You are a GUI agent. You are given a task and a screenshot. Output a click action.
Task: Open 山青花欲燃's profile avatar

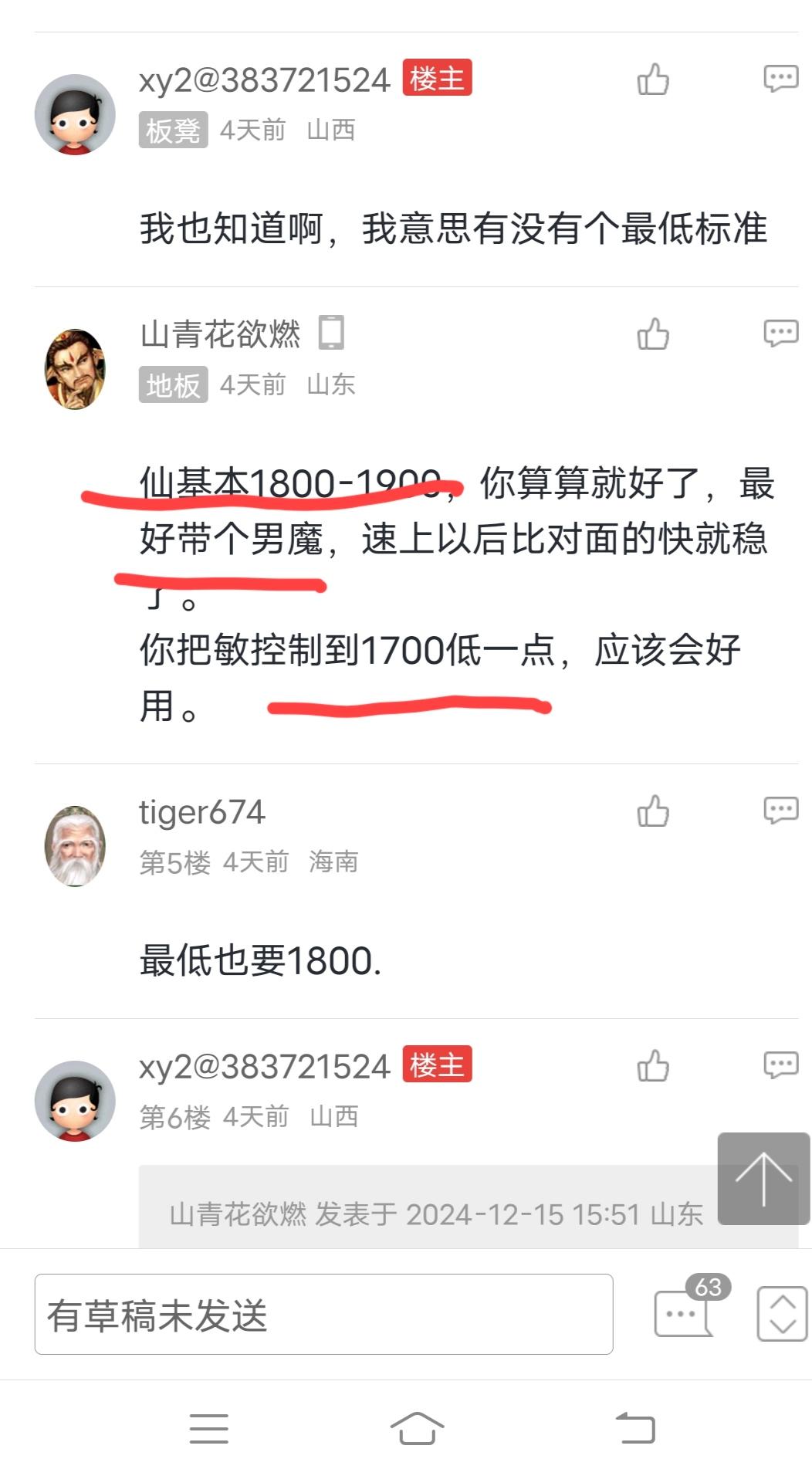coord(75,369)
